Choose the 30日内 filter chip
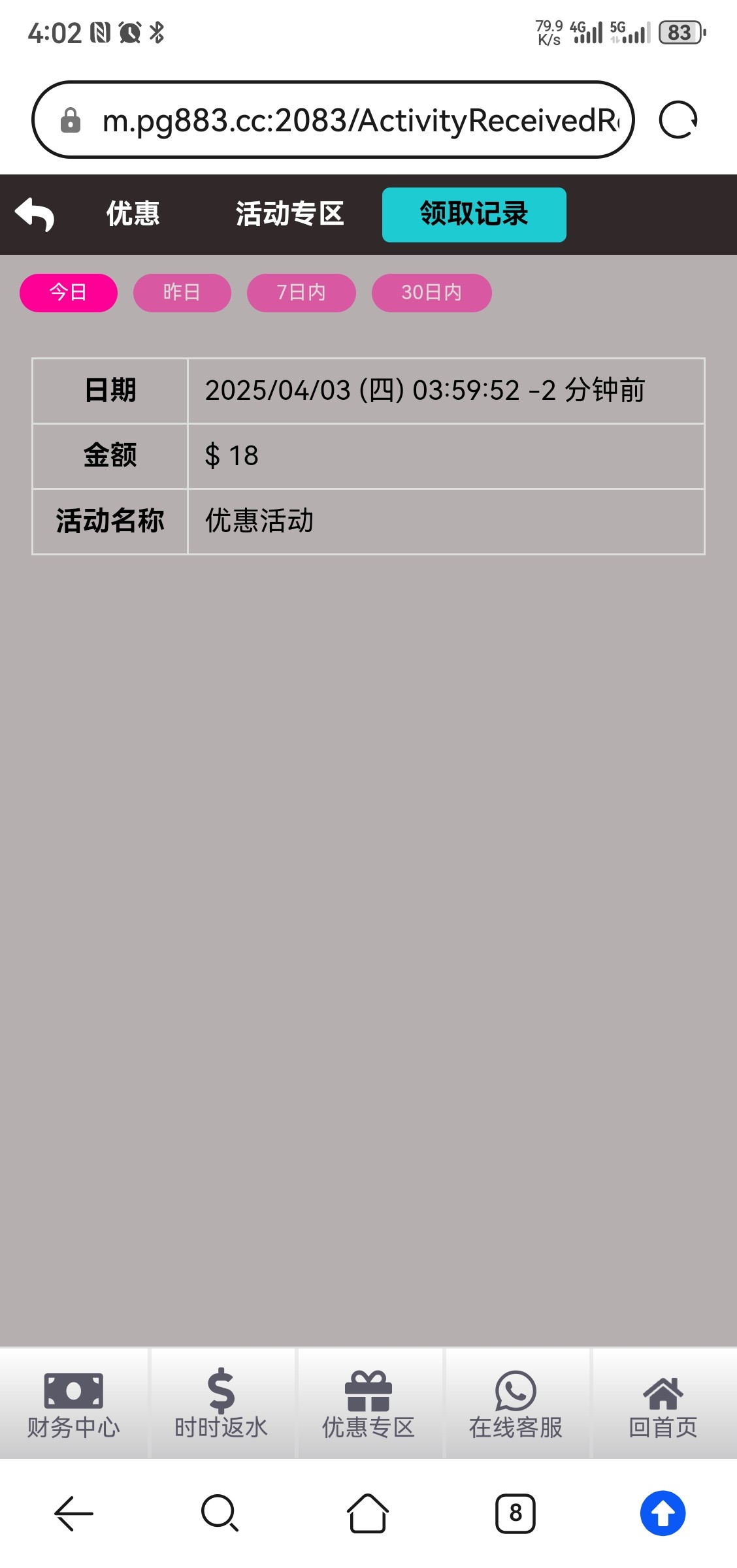The width and height of the screenshot is (737, 1568). point(431,293)
